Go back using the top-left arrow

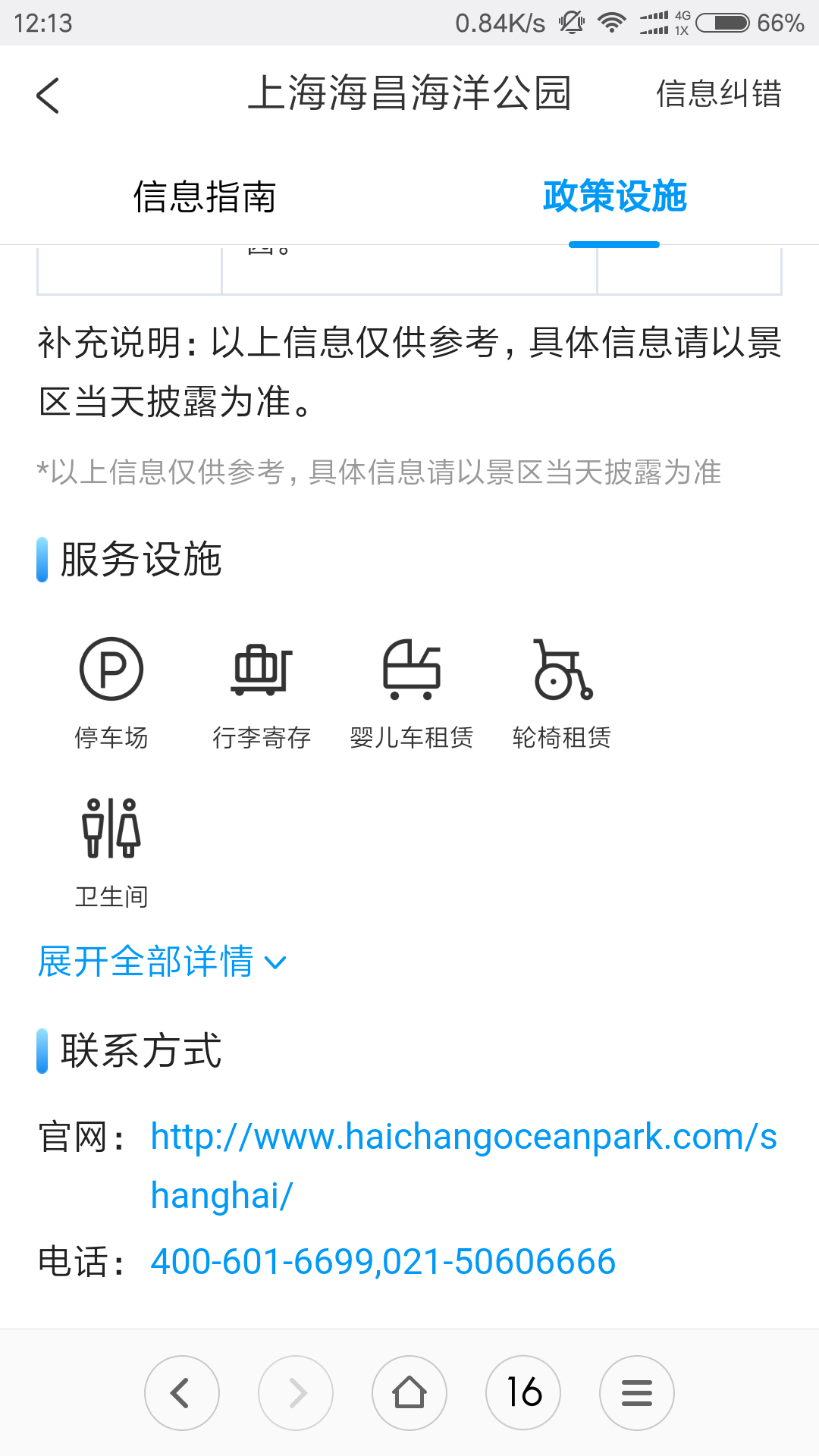click(x=48, y=96)
